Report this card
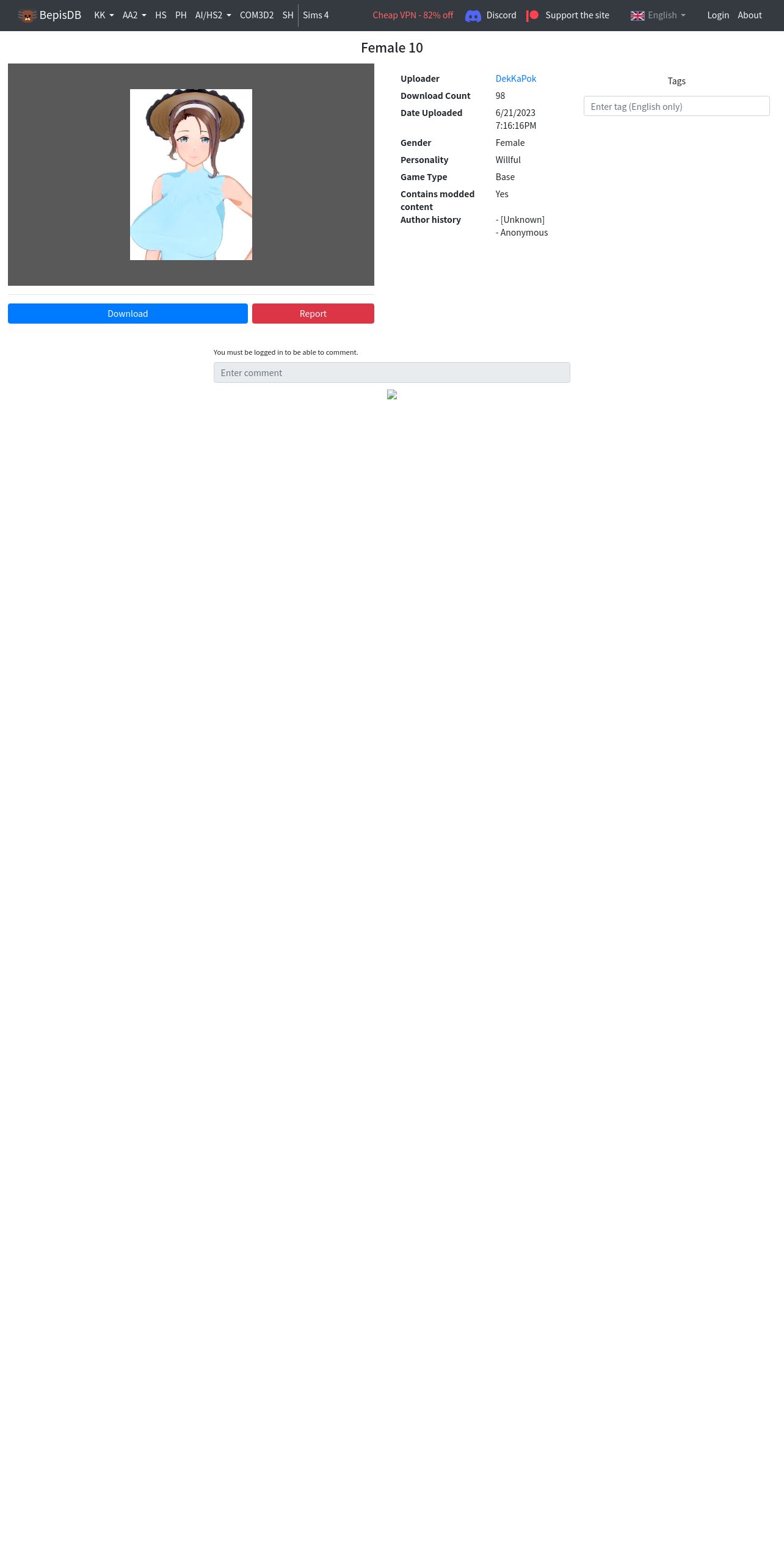Image resolution: width=784 pixels, height=1568 pixels. click(x=313, y=314)
